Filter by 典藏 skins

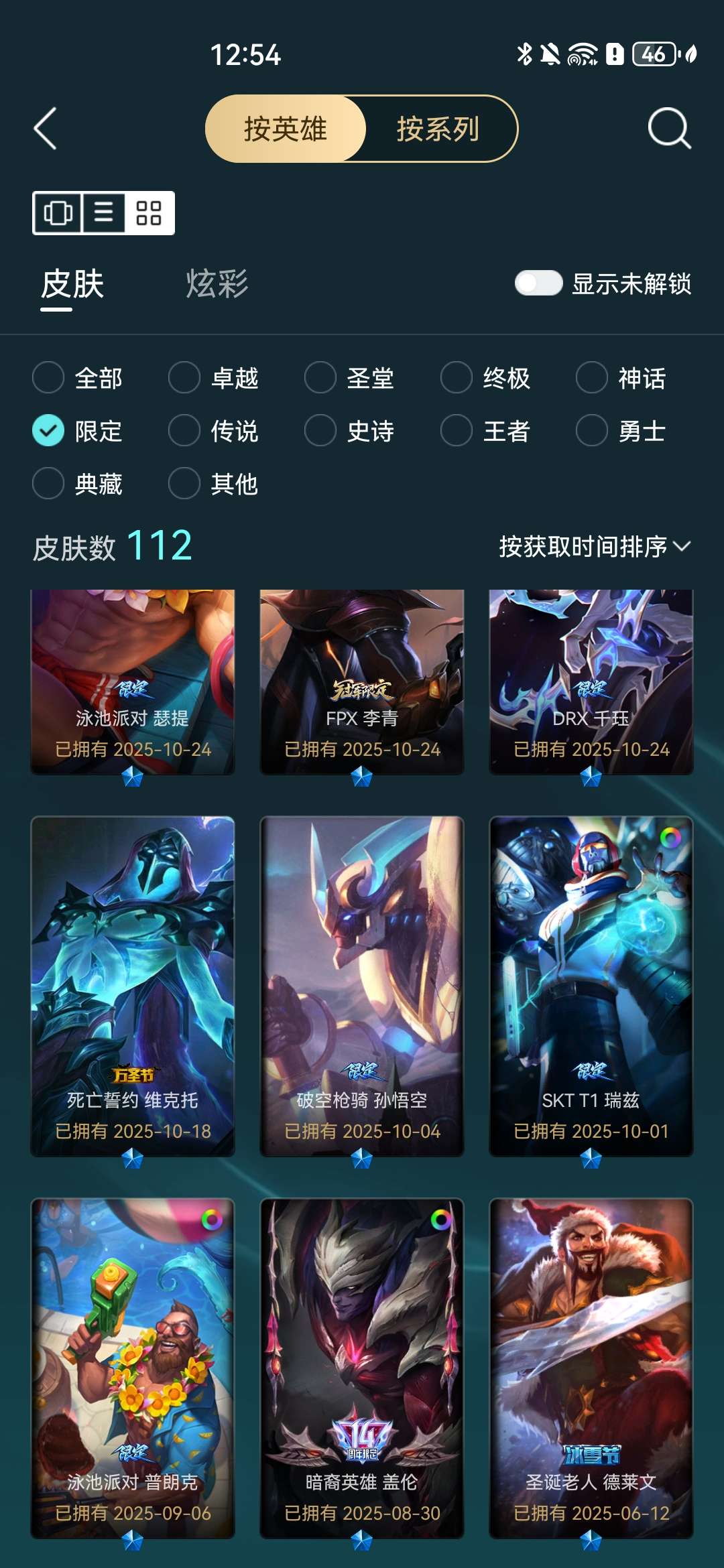click(x=78, y=484)
